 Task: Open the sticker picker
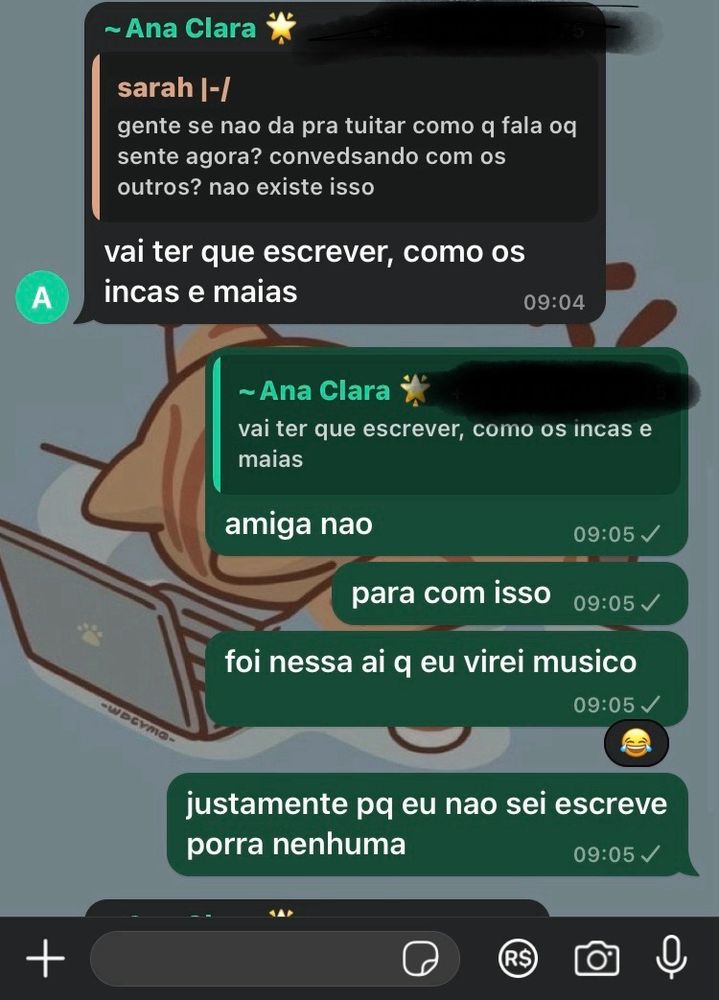420,960
